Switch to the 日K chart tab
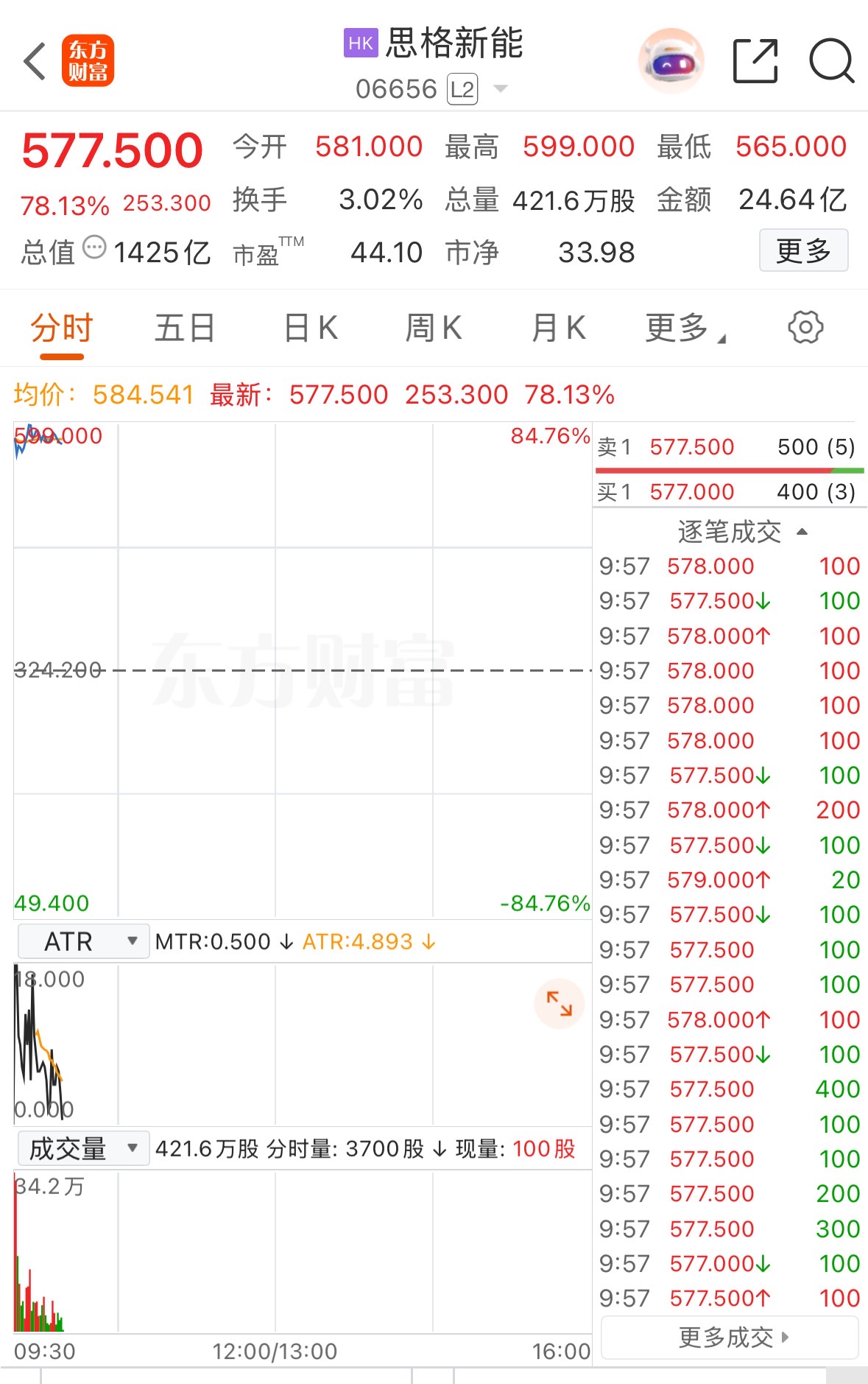 (311, 328)
